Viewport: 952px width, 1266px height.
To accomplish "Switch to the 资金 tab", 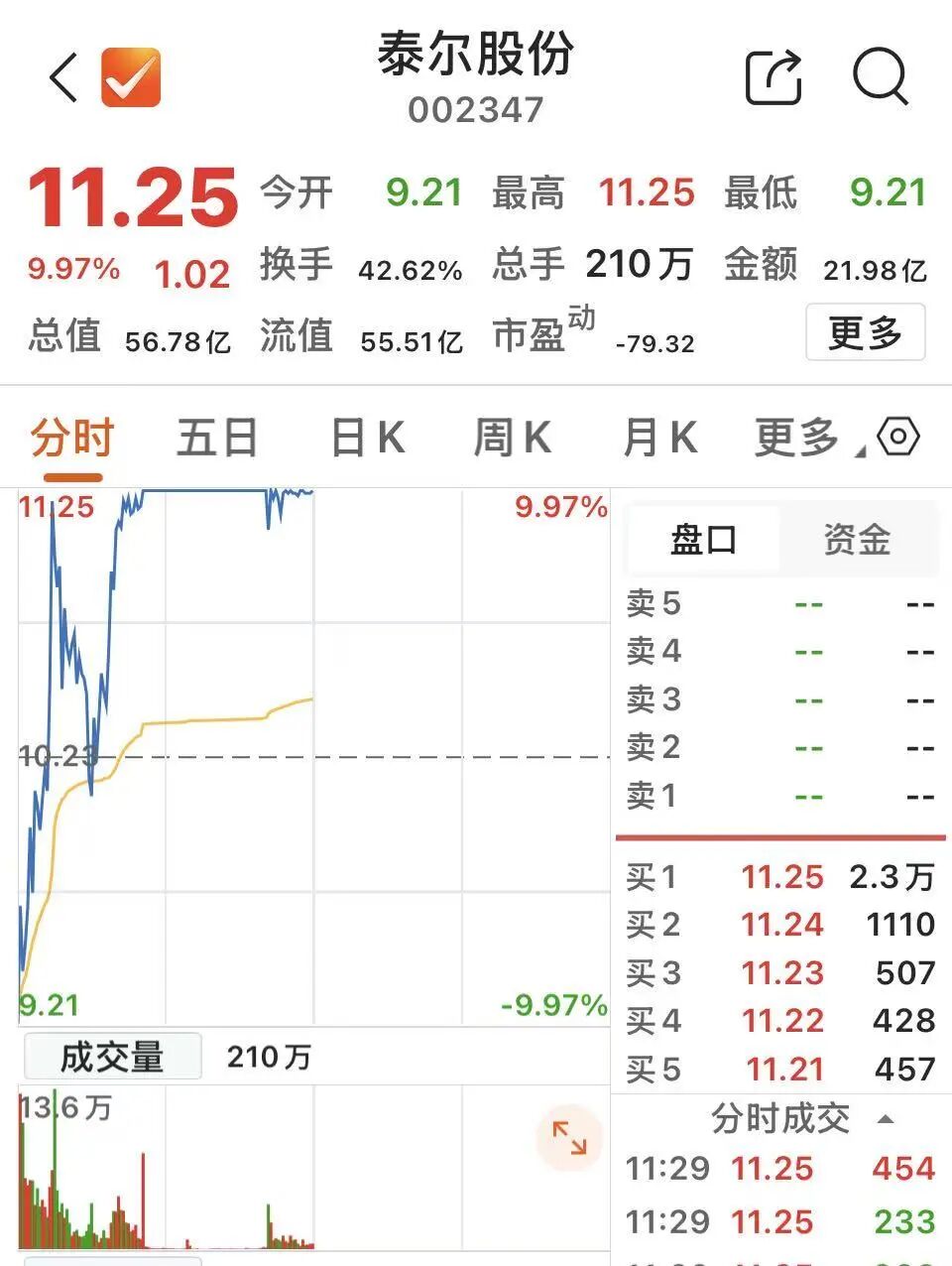I will pos(857,541).
